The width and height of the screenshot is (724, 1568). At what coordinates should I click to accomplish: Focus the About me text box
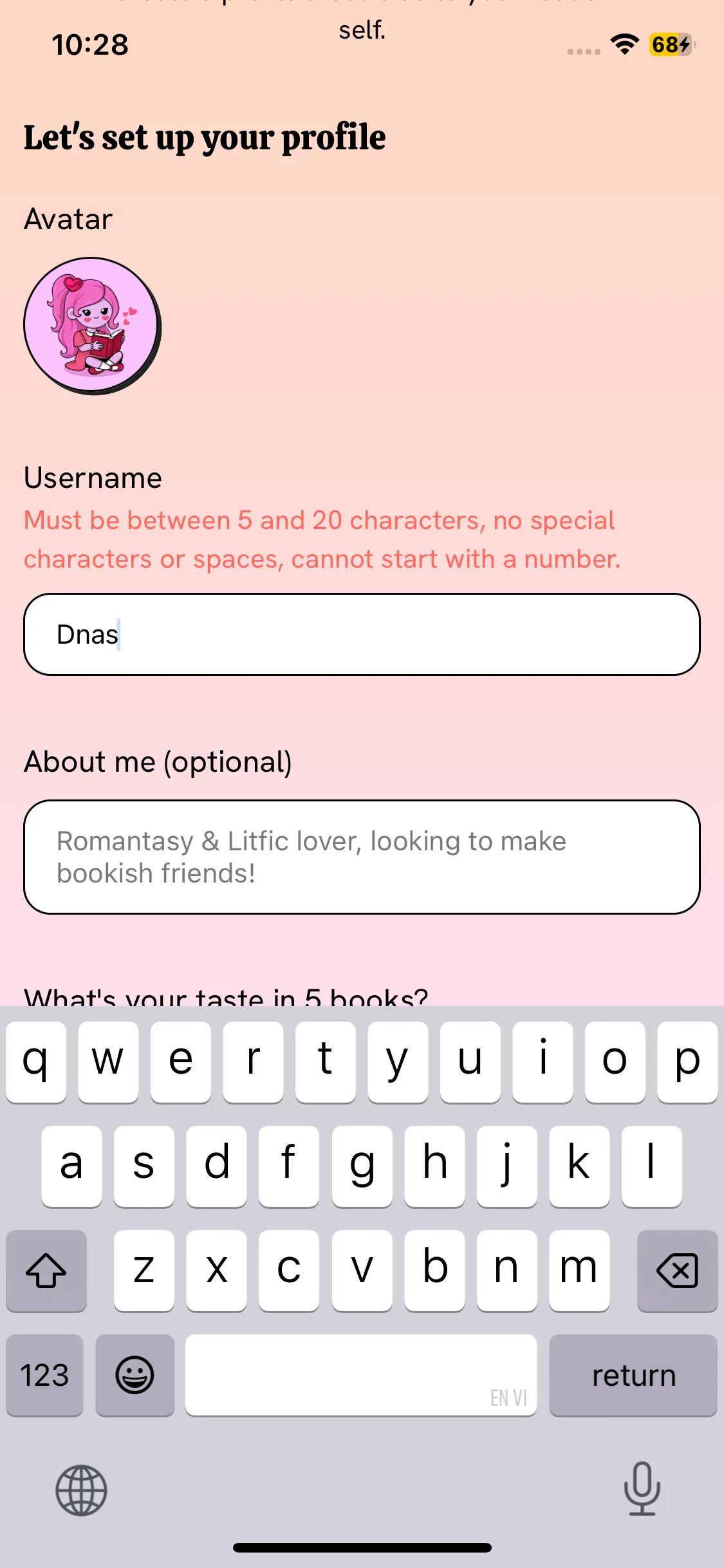pyautogui.click(x=362, y=857)
